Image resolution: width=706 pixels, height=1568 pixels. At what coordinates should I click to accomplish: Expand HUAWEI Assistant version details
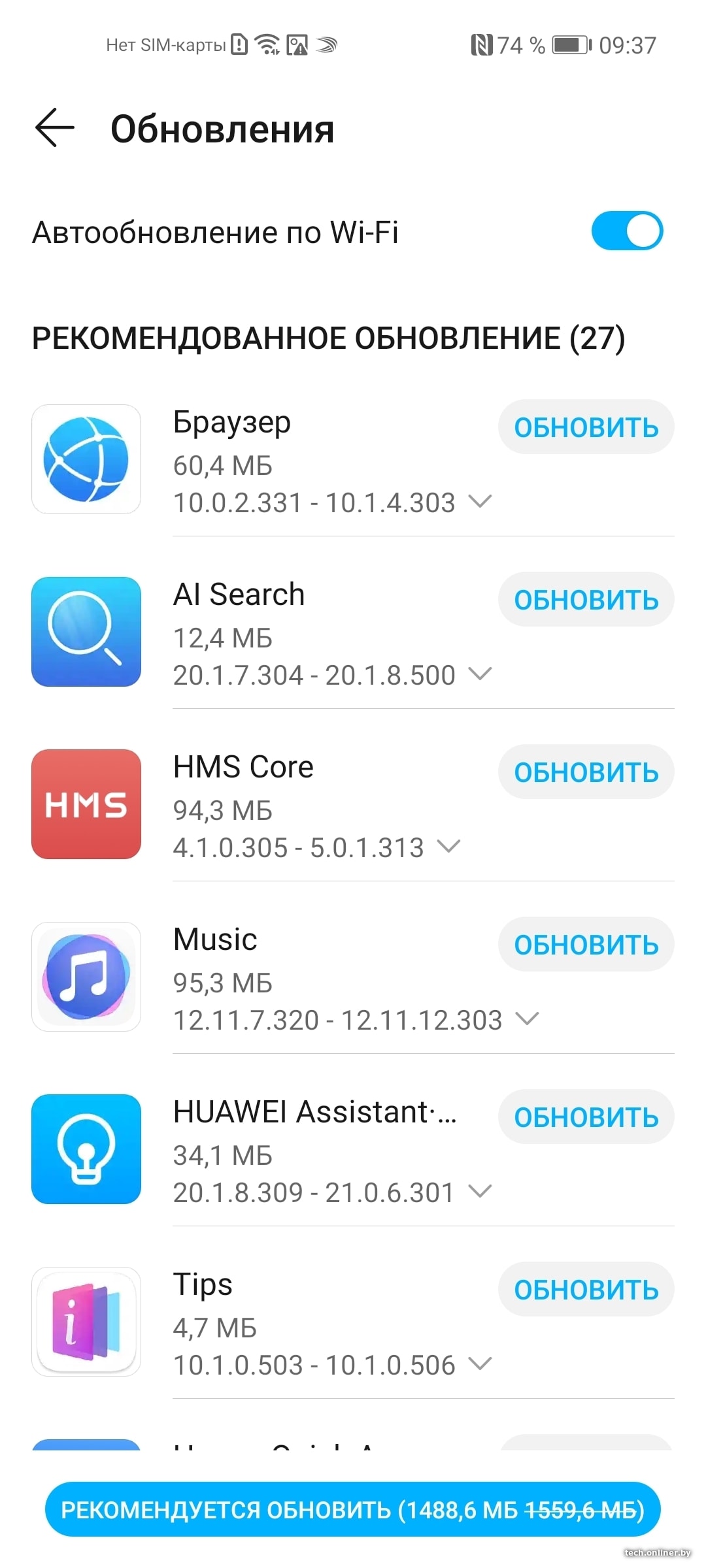coord(480,1192)
